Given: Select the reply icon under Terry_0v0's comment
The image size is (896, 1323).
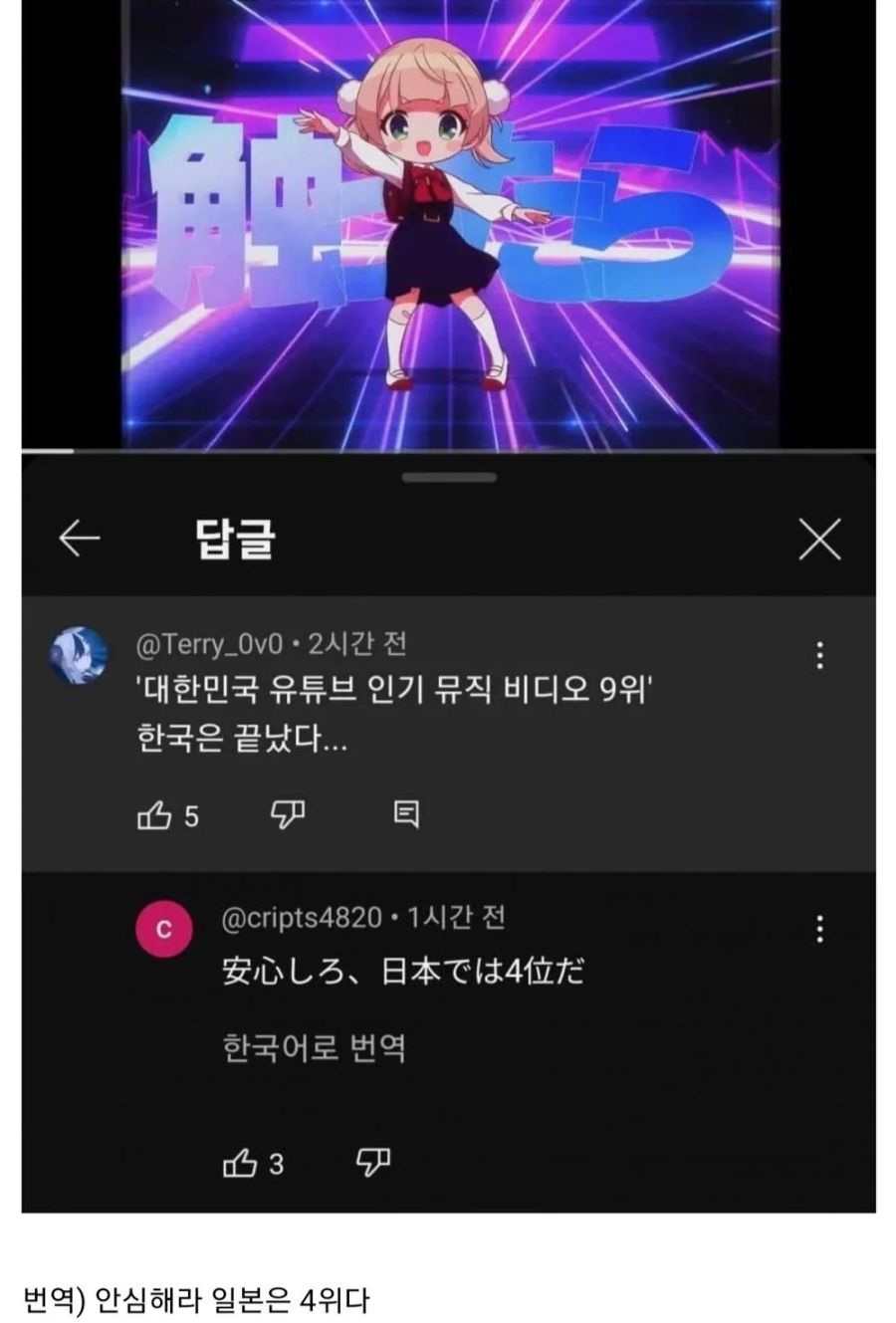Looking at the screenshot, I should (406, 815).
